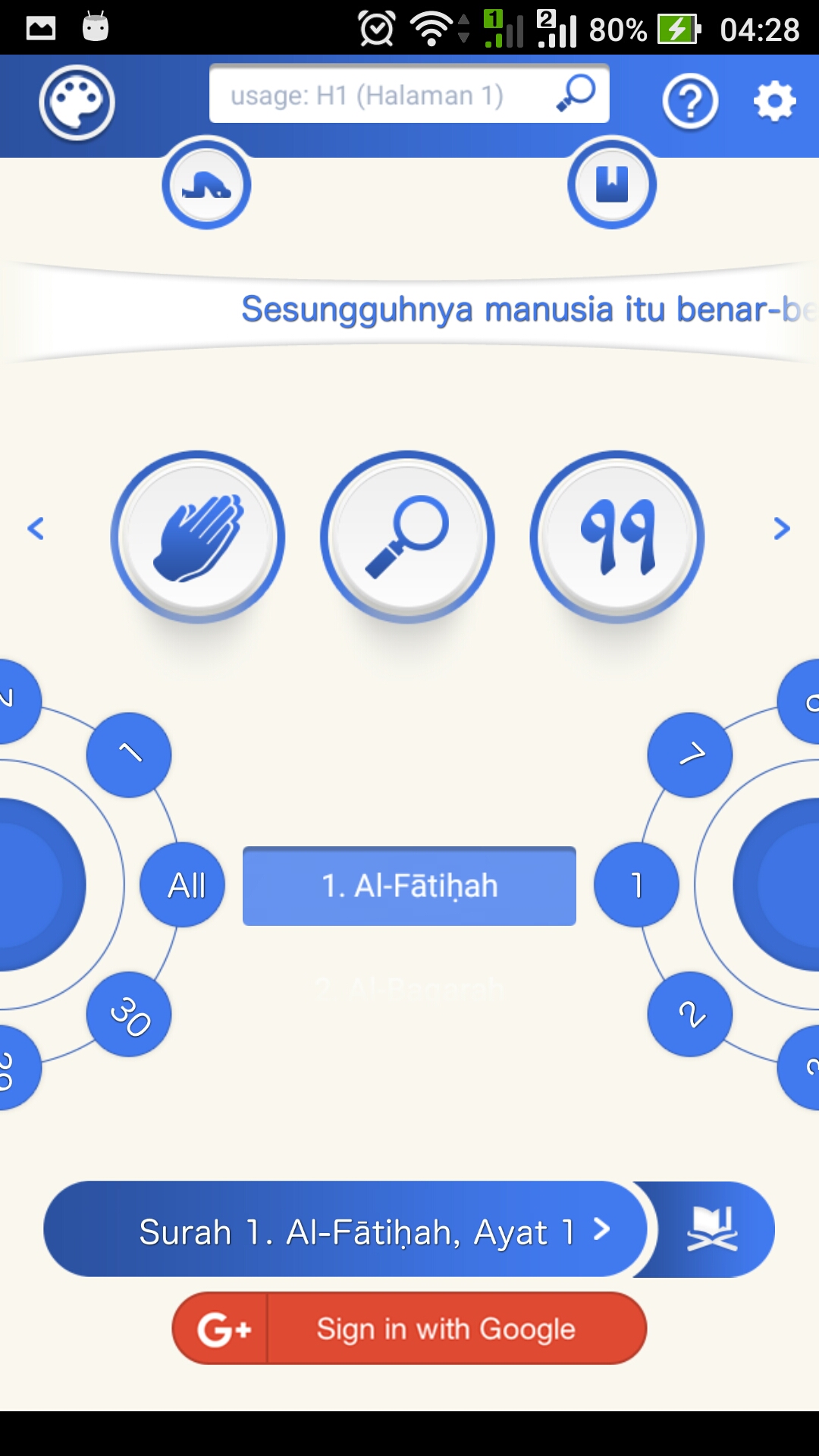Open the help question mark
This screenshot has height=1456, width=819.
(x=690, y=102)
